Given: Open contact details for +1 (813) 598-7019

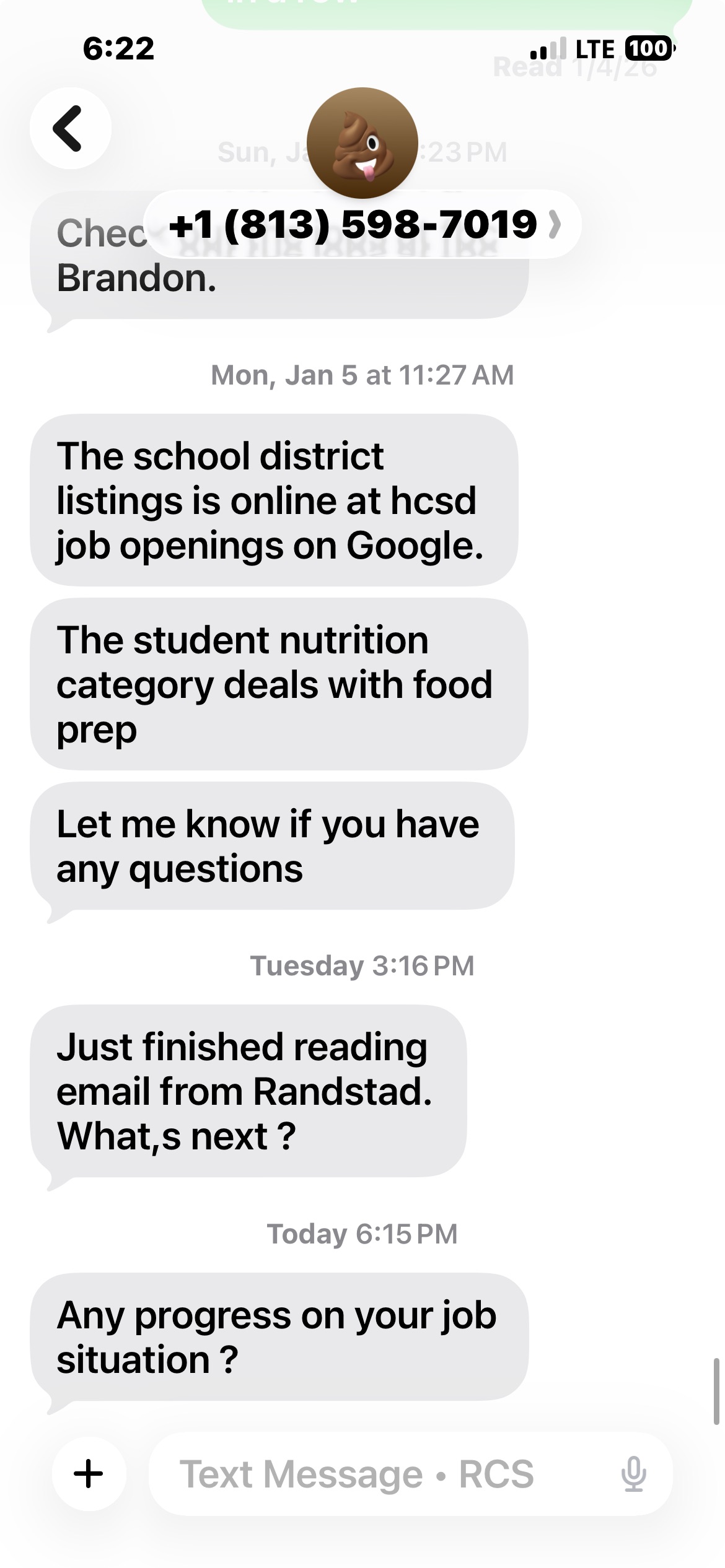Looking at the screenshot, I should point(363,224).
